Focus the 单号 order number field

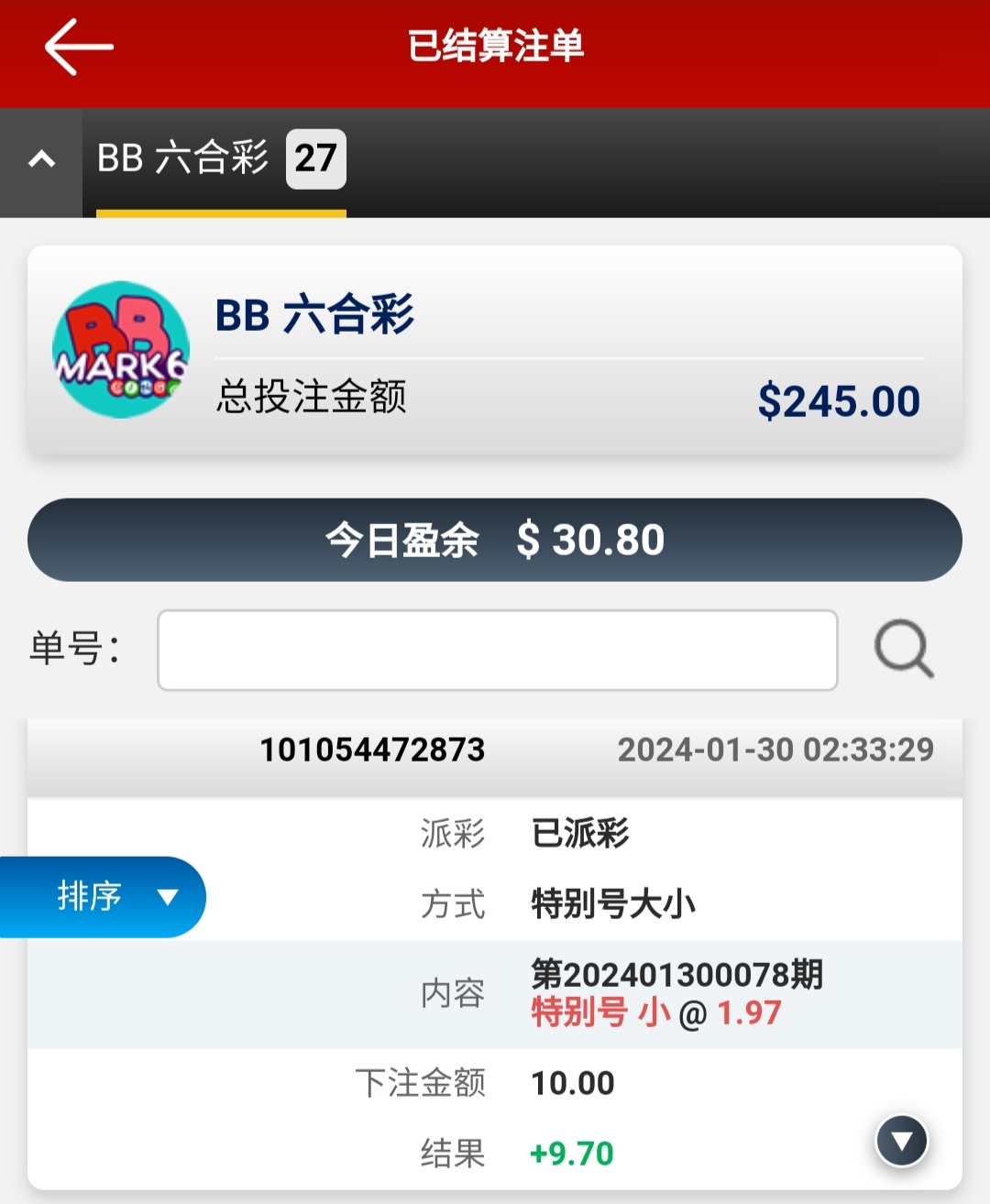click(x=497, y=650)
